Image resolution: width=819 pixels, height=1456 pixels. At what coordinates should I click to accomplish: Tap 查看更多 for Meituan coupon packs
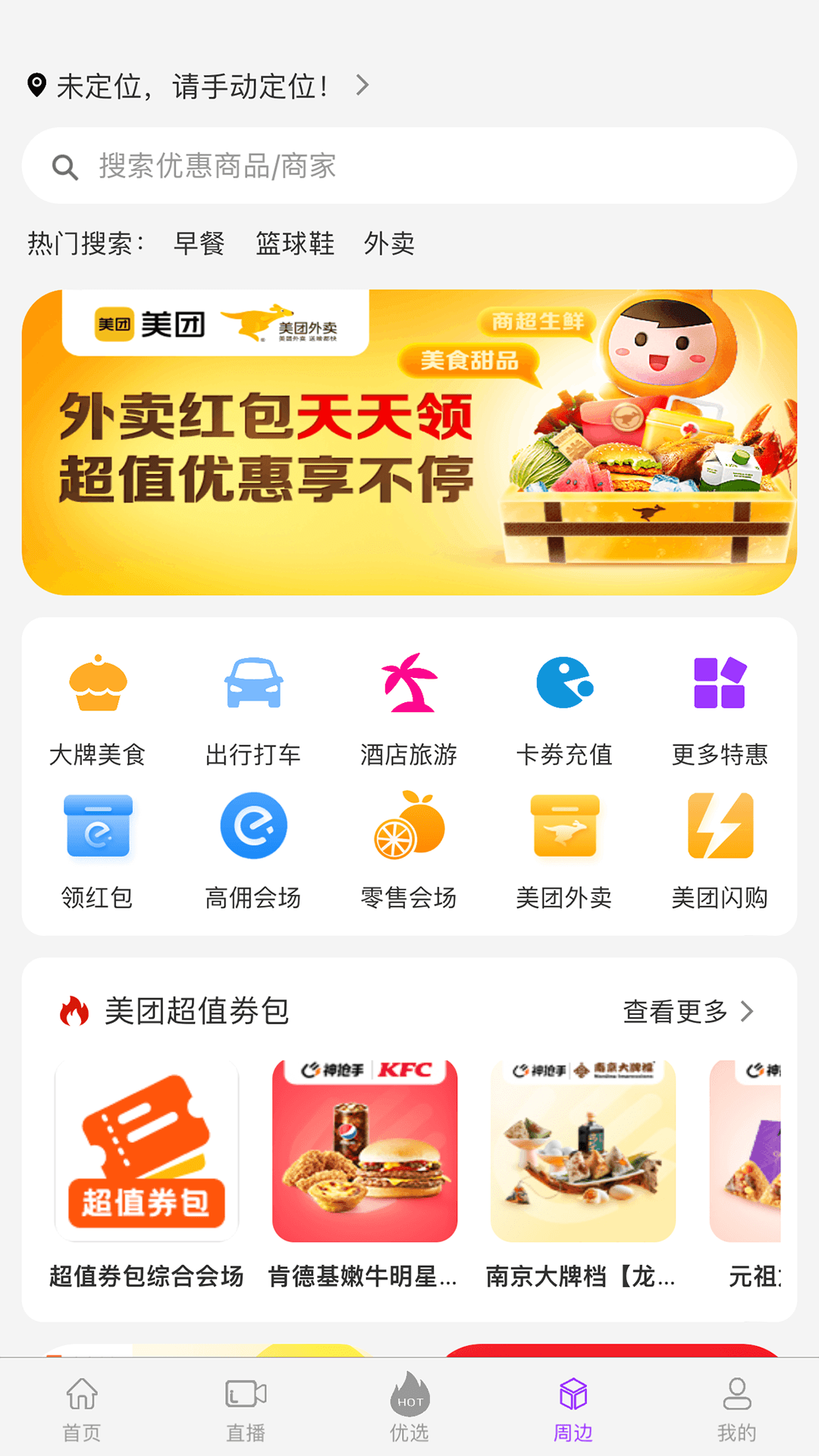688,1011
